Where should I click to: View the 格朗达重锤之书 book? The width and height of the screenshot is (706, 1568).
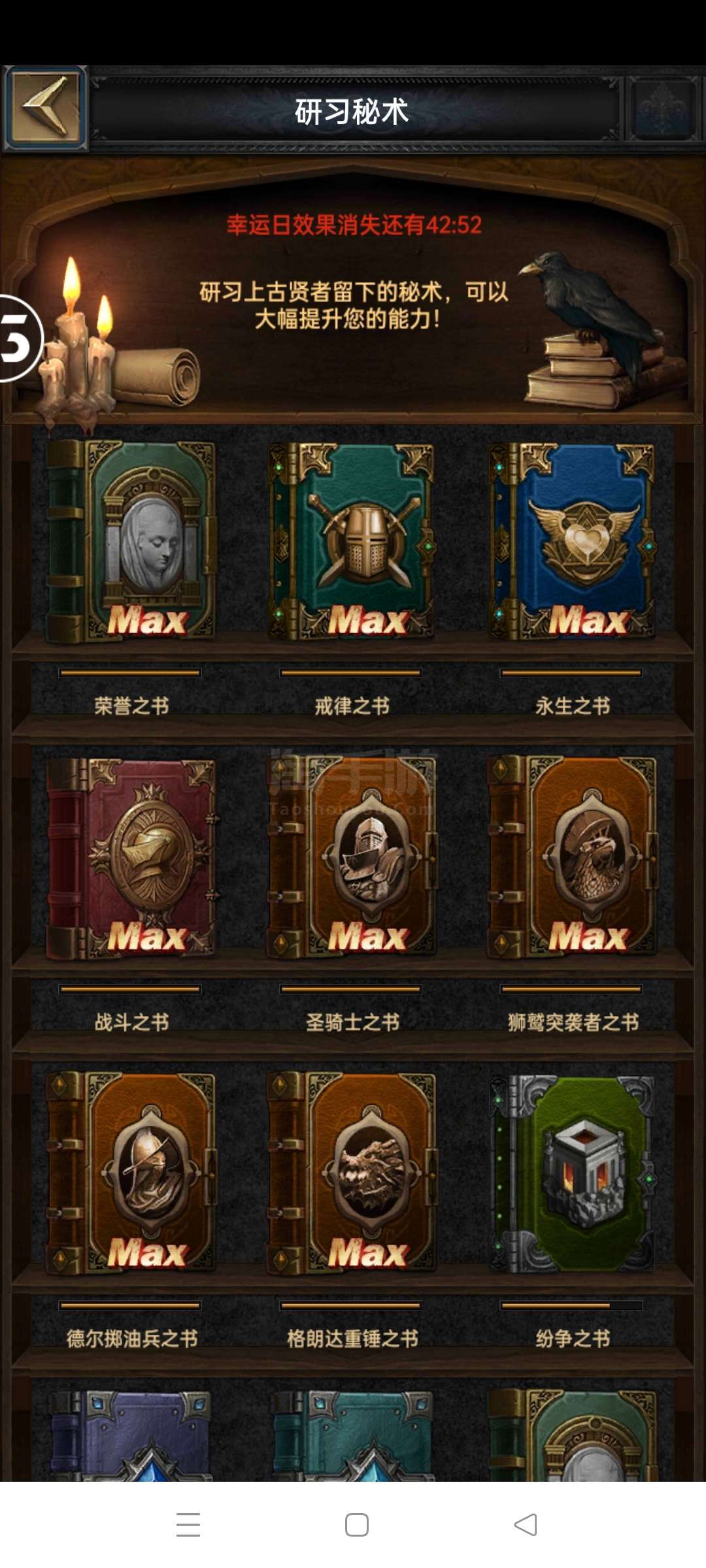tap(352, 1173)
